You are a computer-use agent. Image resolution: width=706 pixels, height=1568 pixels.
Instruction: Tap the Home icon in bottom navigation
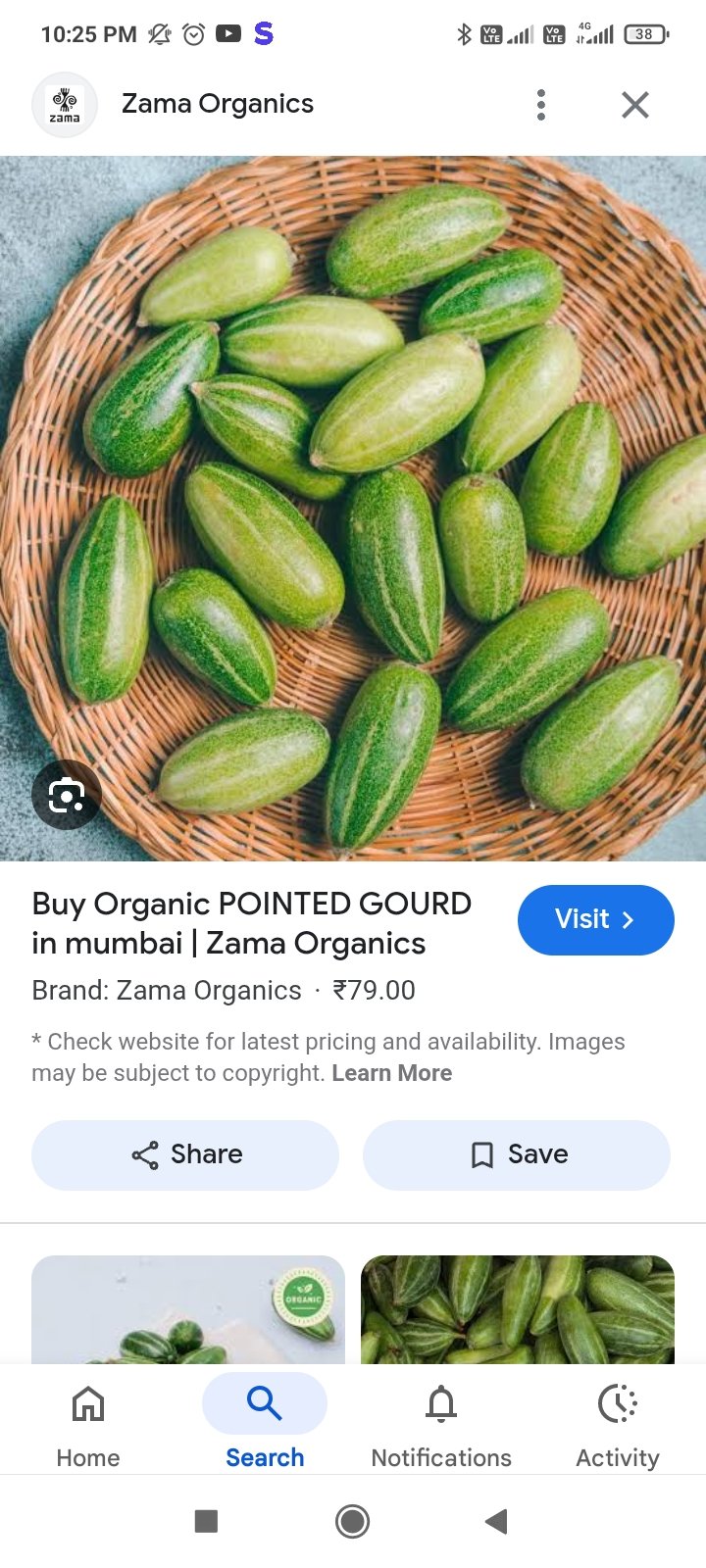(87, 1403)
